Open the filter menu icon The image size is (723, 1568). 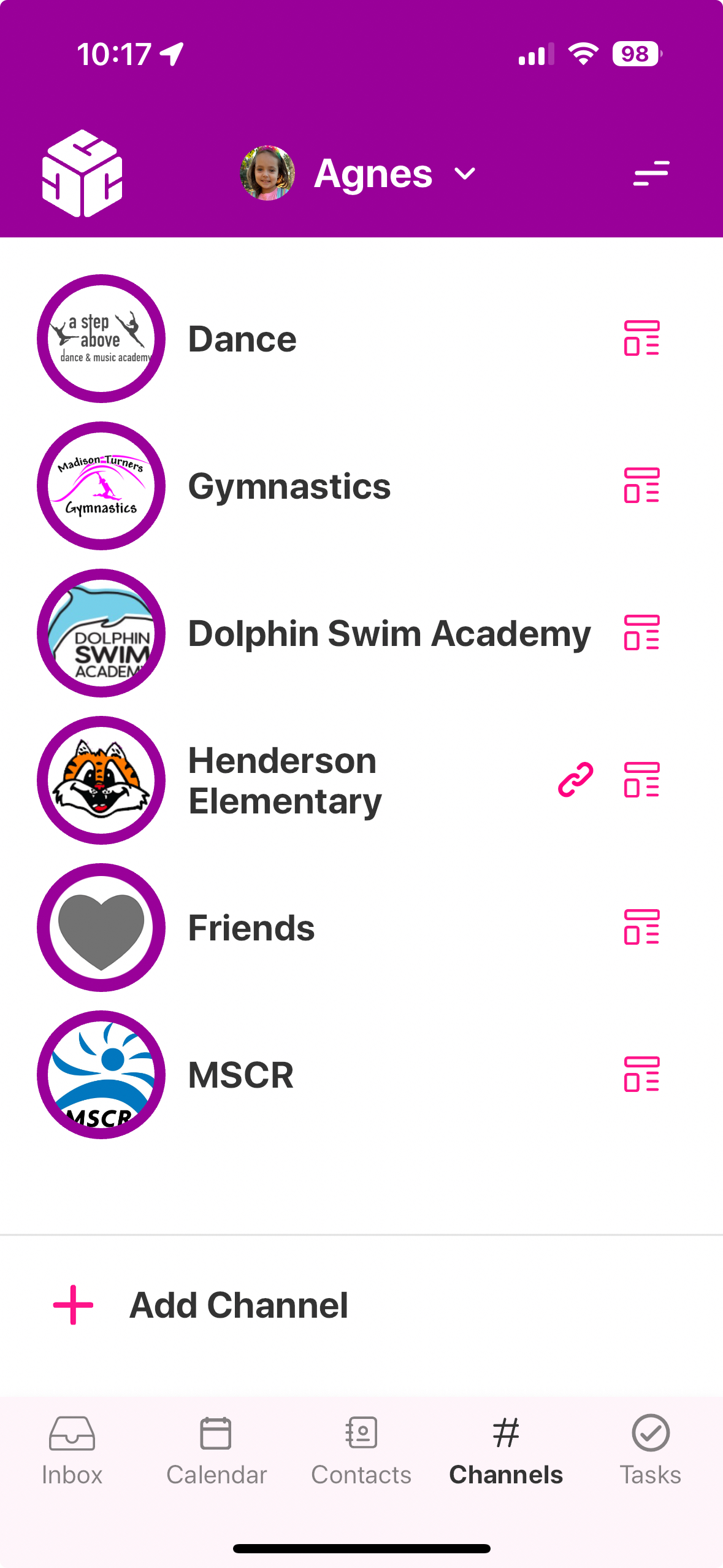click(x=651, y=174)
